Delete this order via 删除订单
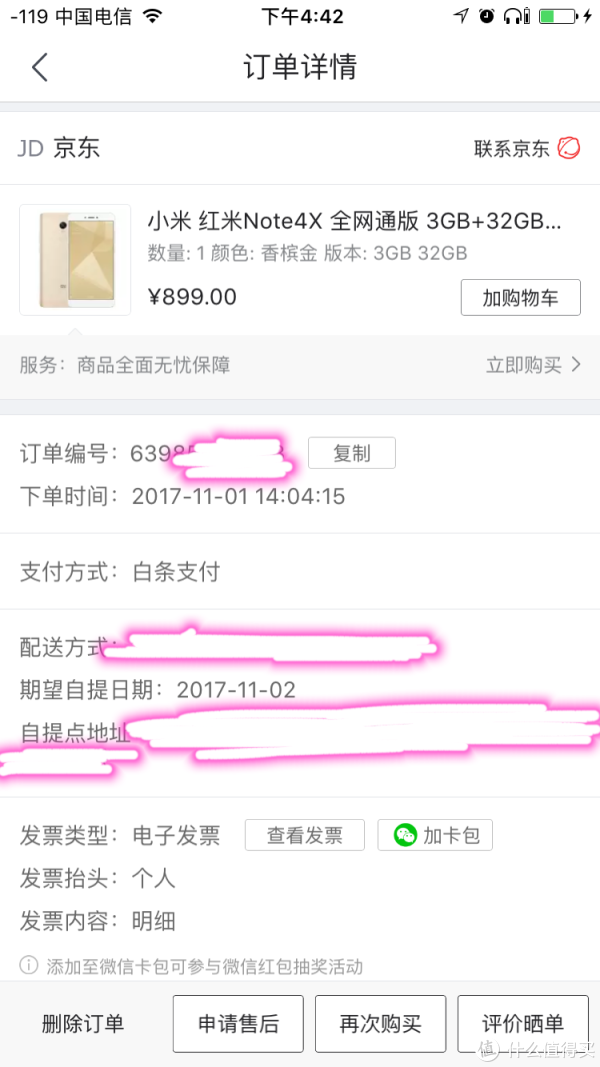600x1067 pixels. click(83, 1023)
